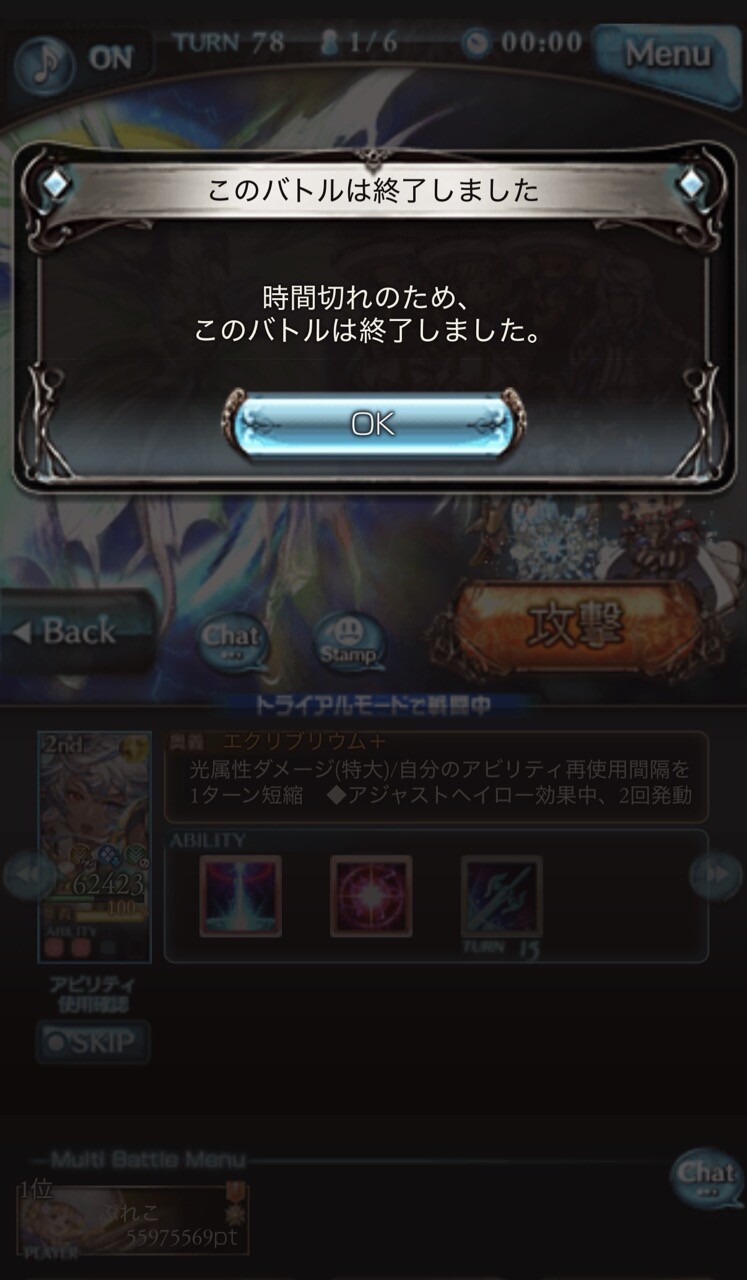Viewport: 747px width, 1280px height.
Task: Use the first ability icon
Action: 240,896
